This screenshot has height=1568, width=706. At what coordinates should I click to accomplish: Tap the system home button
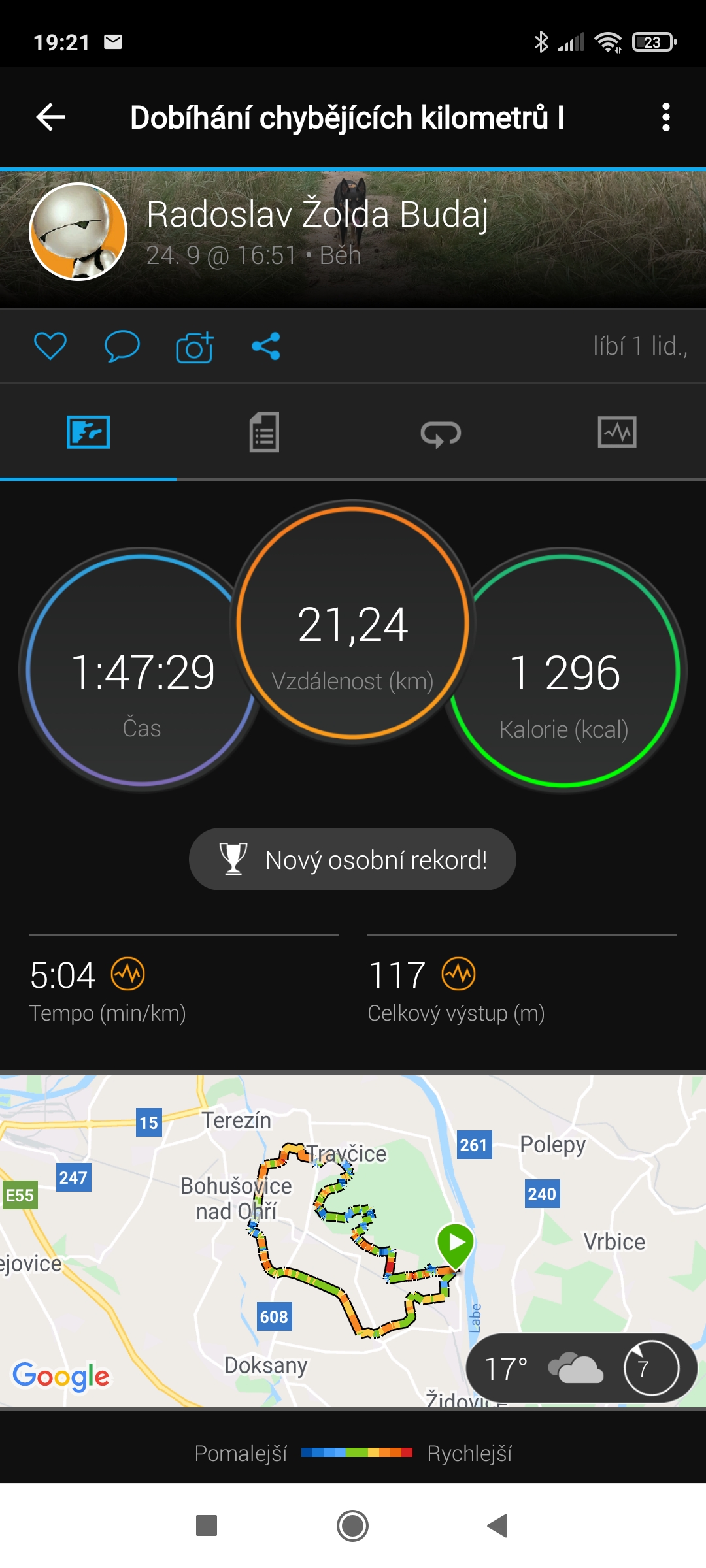(352, 1526)
